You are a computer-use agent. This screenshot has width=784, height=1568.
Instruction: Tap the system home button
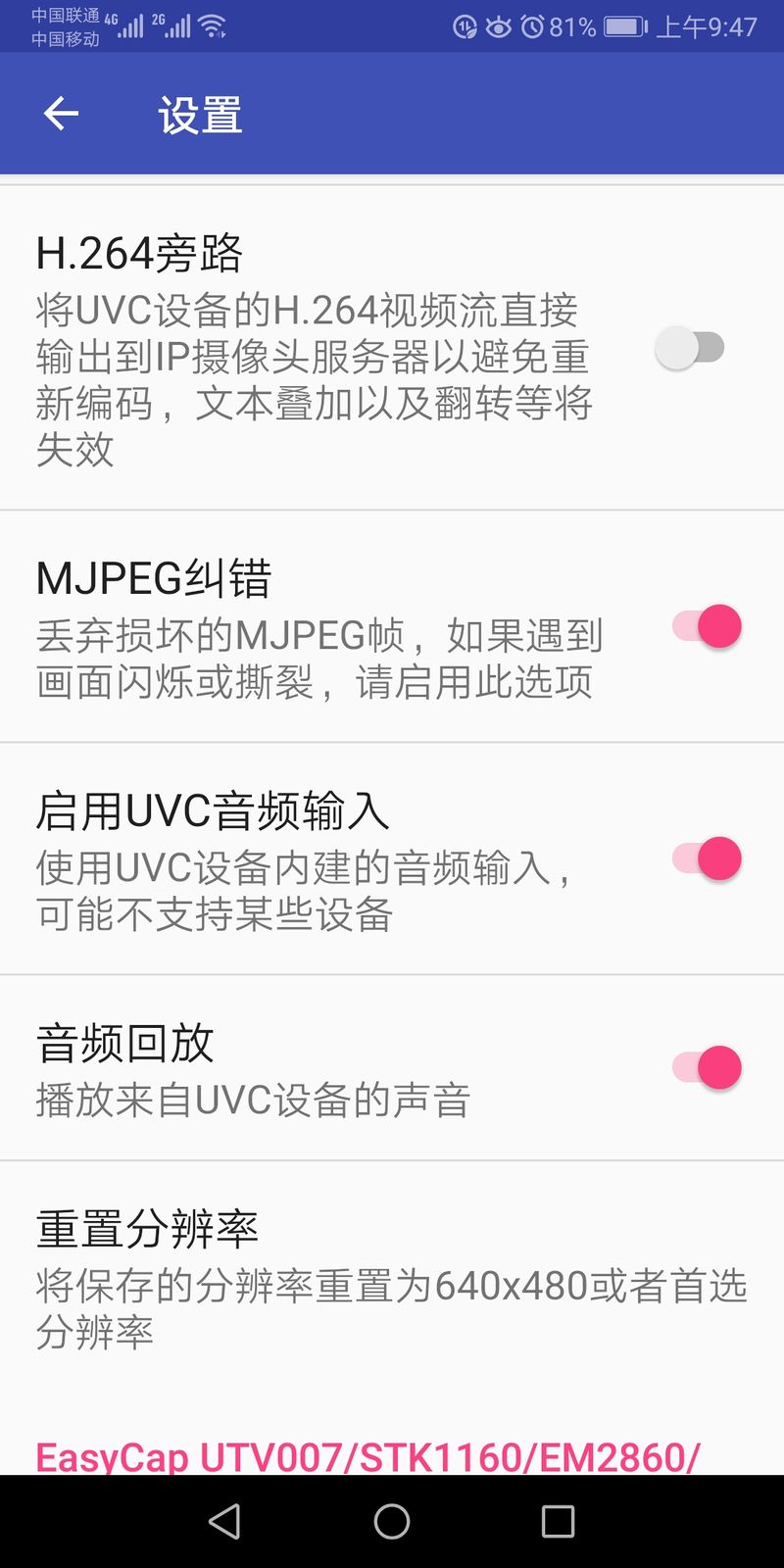tap(392, 1521)
